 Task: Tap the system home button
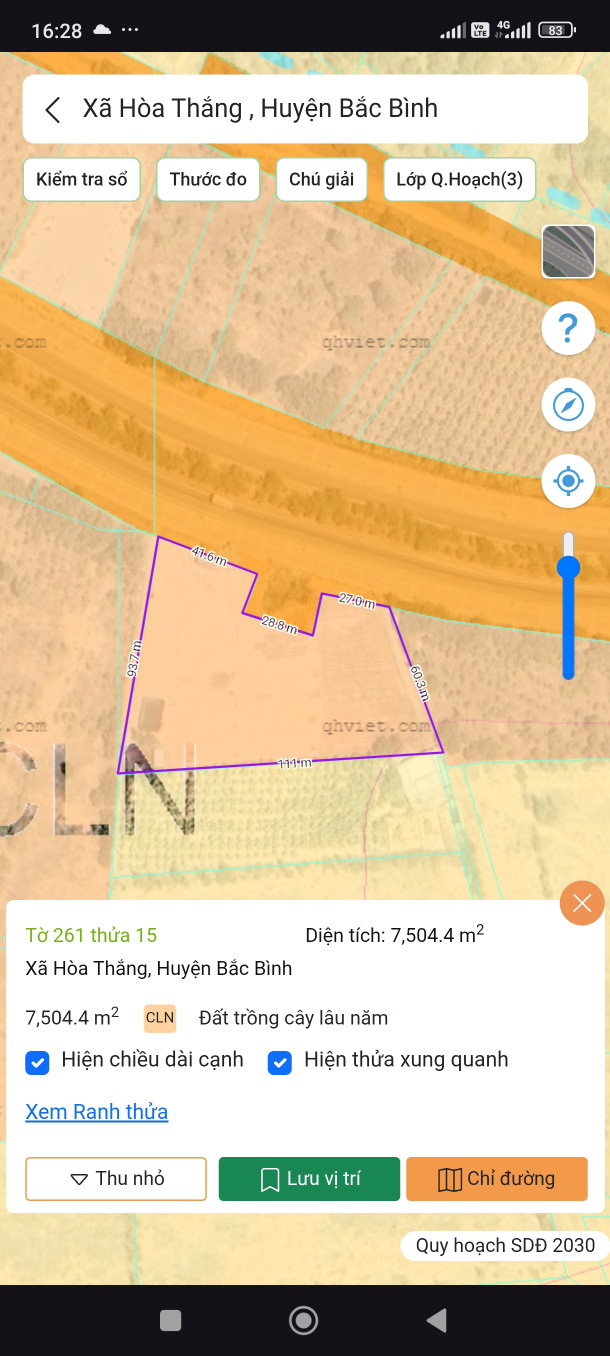pos(303,1321)
